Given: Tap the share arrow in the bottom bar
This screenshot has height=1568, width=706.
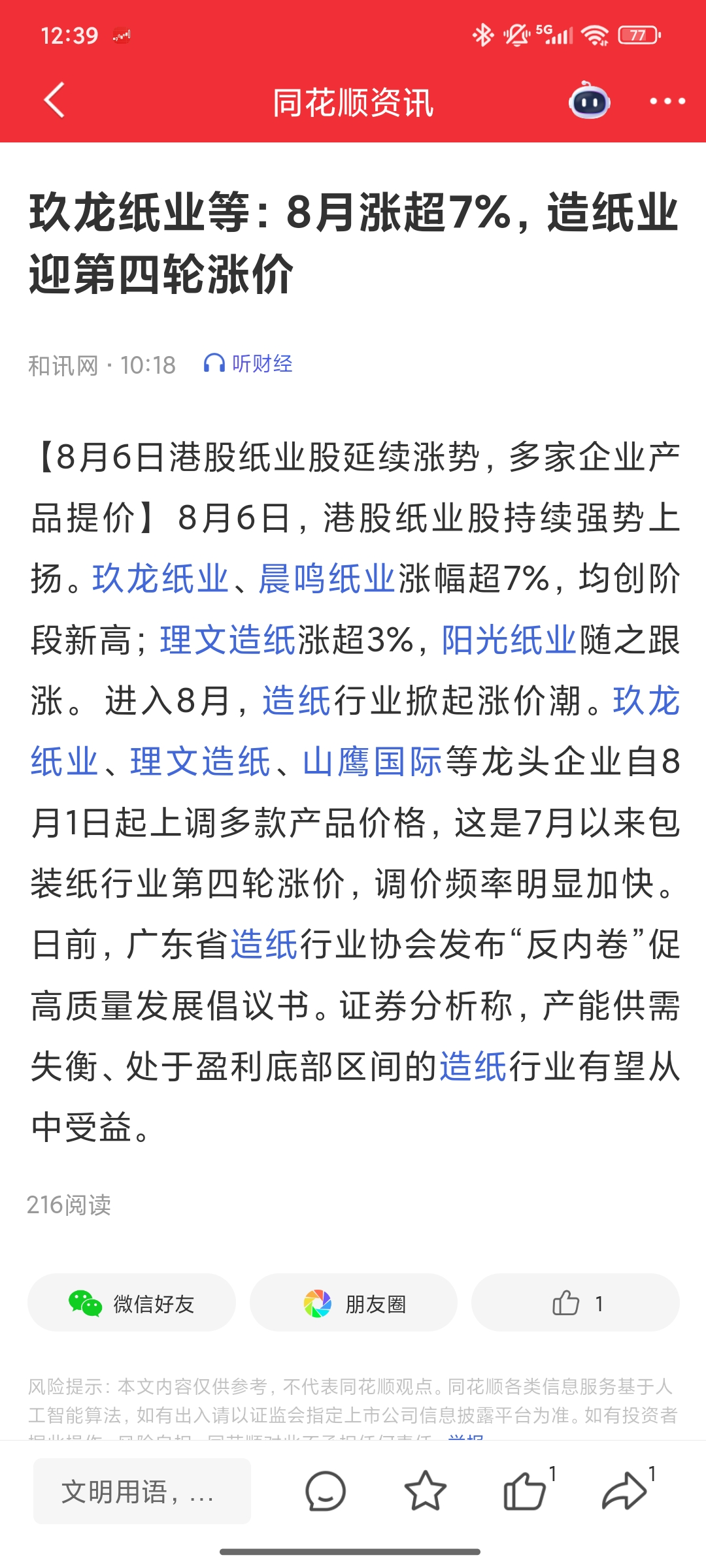Looking at the screenshot, I should click(x=624, y=1491).
